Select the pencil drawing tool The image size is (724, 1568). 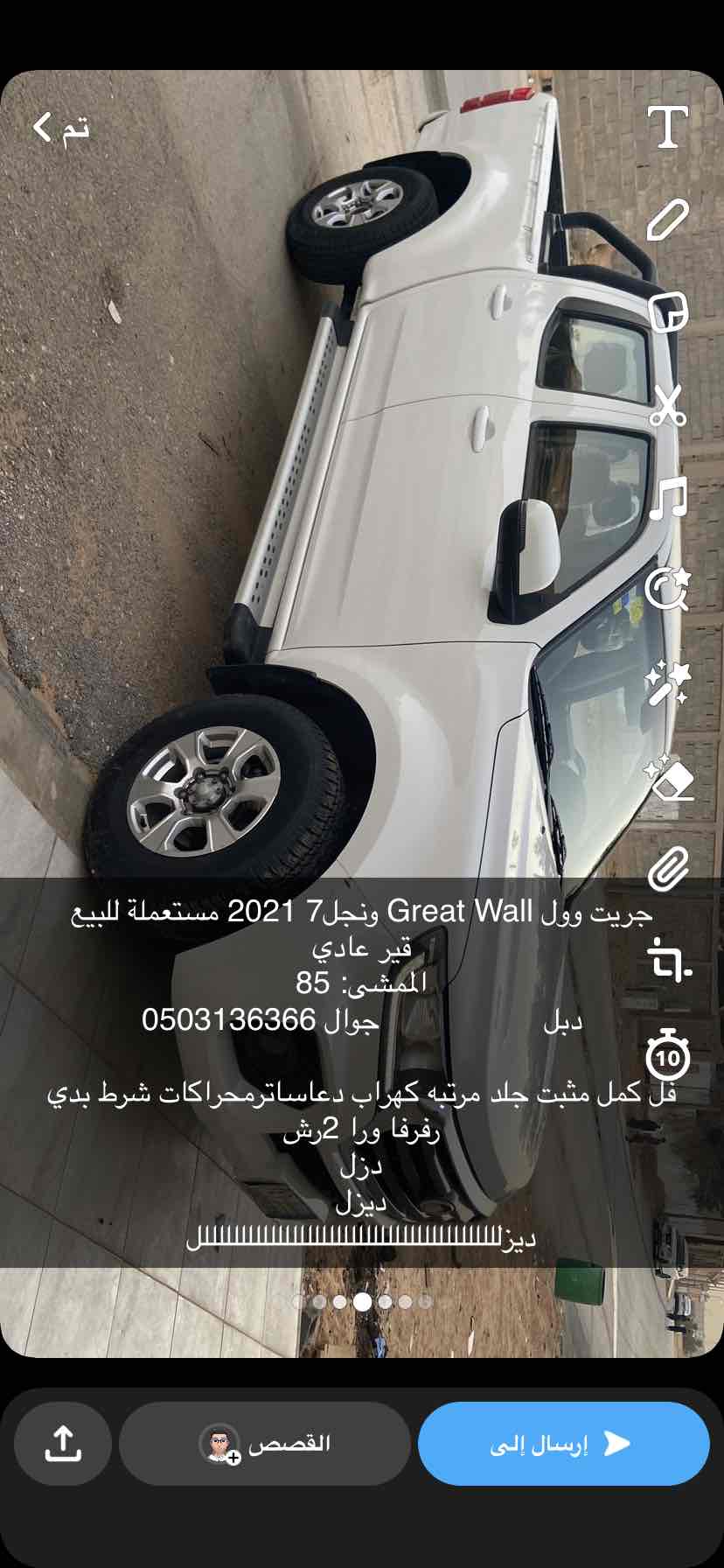(x=668, y=219)
